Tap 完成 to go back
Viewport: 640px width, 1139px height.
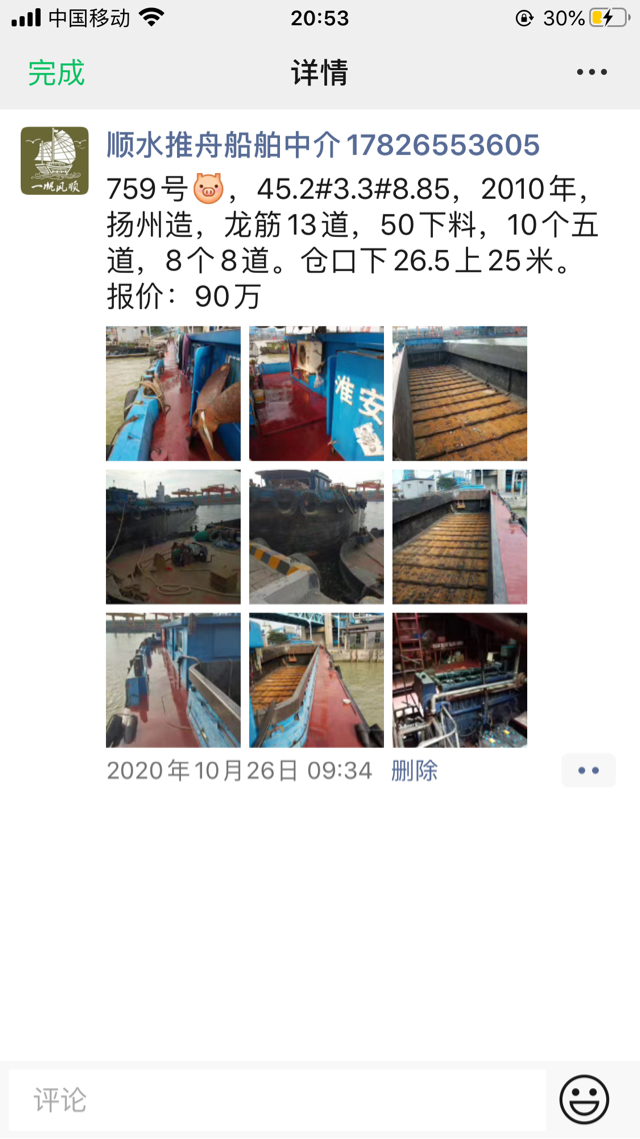[x=56, y=73]
